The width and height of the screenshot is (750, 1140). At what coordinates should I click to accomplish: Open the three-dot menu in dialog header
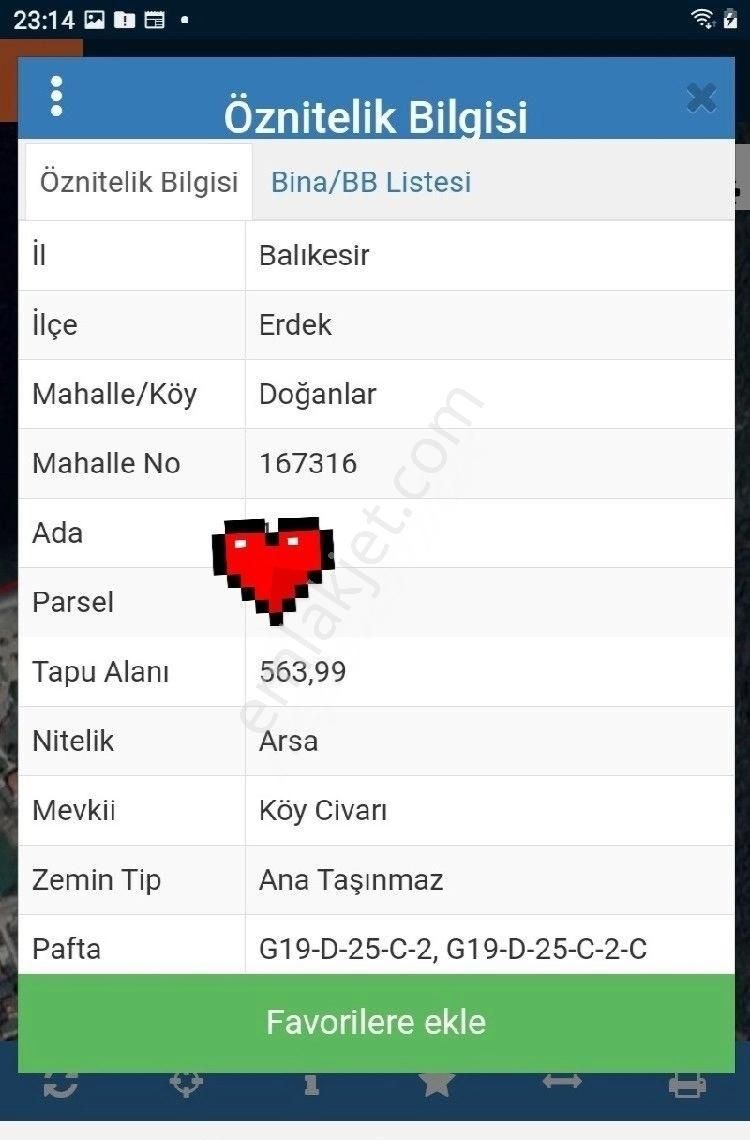point(57,97)
